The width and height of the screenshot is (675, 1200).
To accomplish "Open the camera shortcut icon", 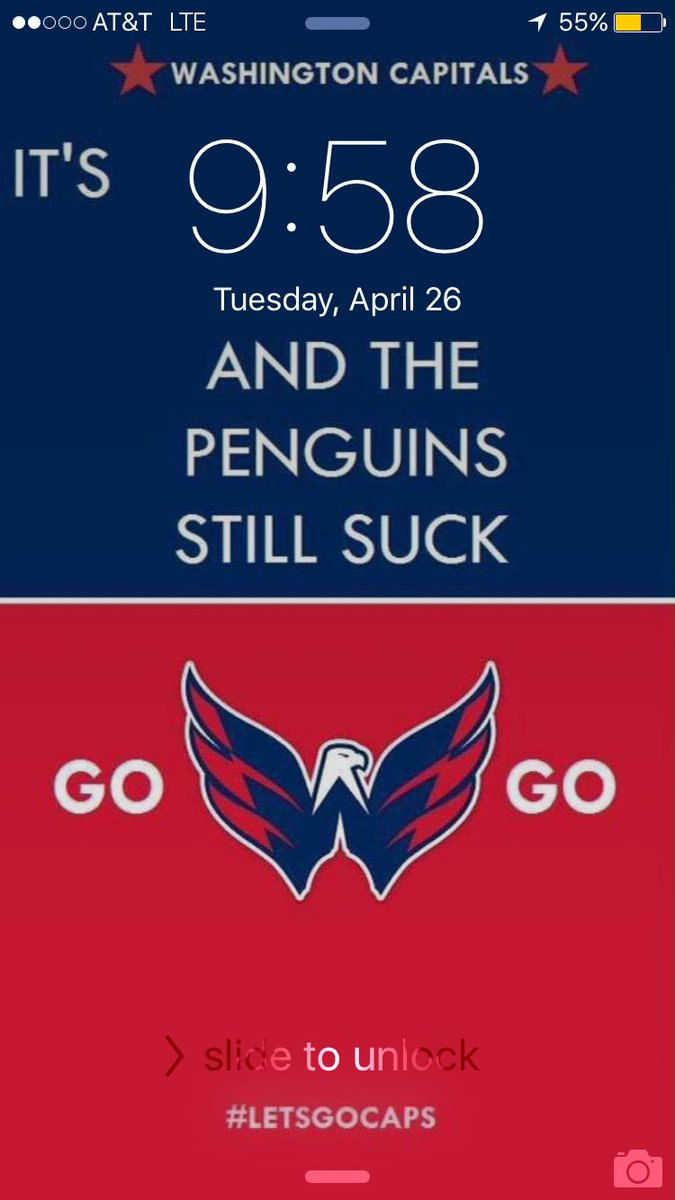I will click(x=637, y=1168).
